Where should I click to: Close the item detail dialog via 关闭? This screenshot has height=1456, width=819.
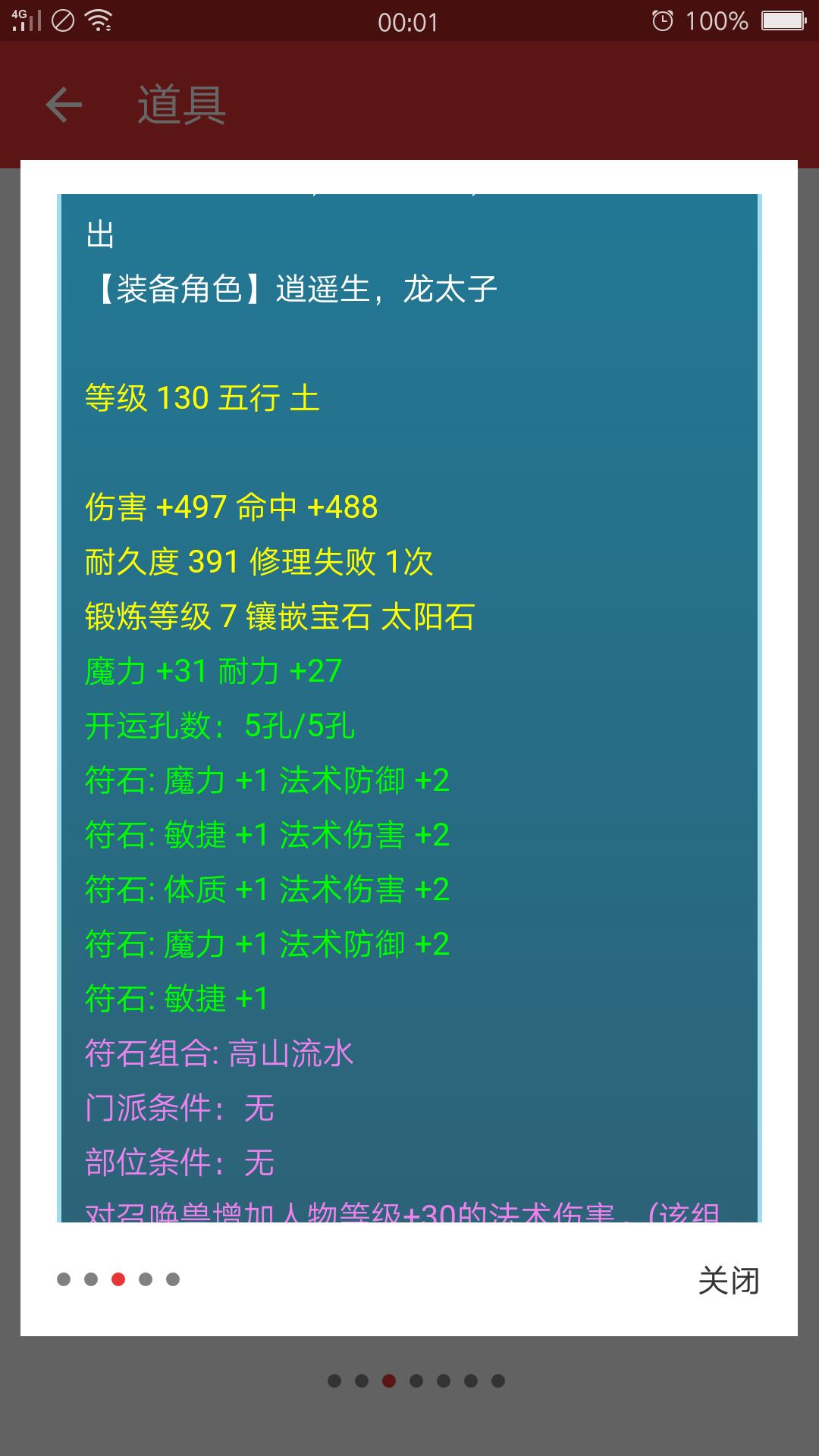click(x=728, y=1280)
